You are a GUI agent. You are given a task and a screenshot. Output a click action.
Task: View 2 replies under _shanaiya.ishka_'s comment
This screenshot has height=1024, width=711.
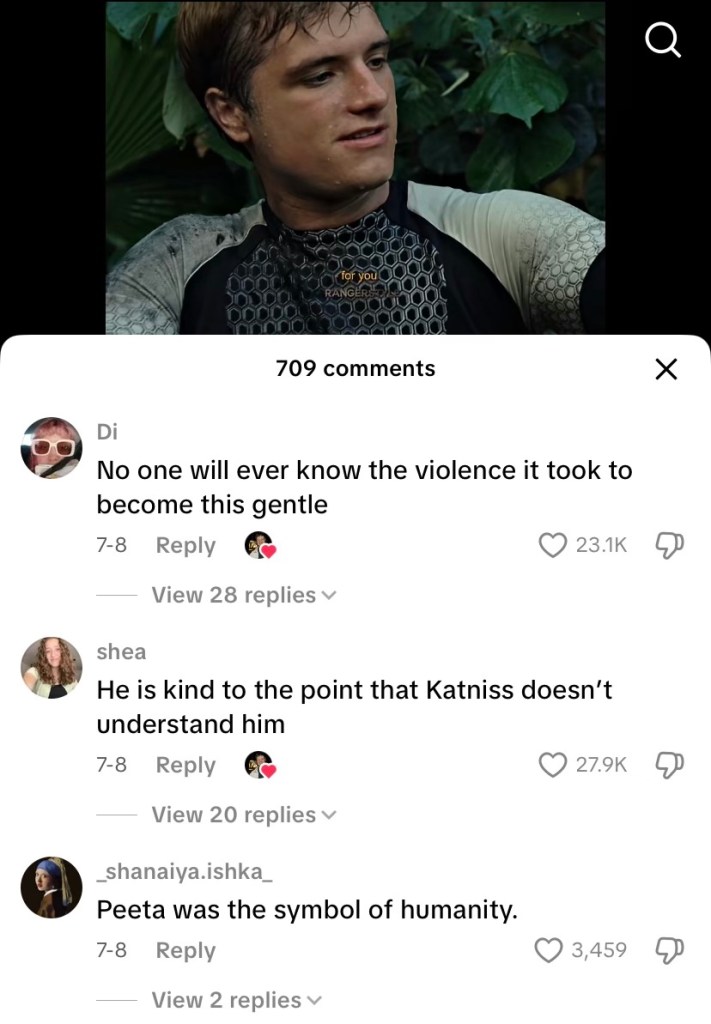[237, 1000]
